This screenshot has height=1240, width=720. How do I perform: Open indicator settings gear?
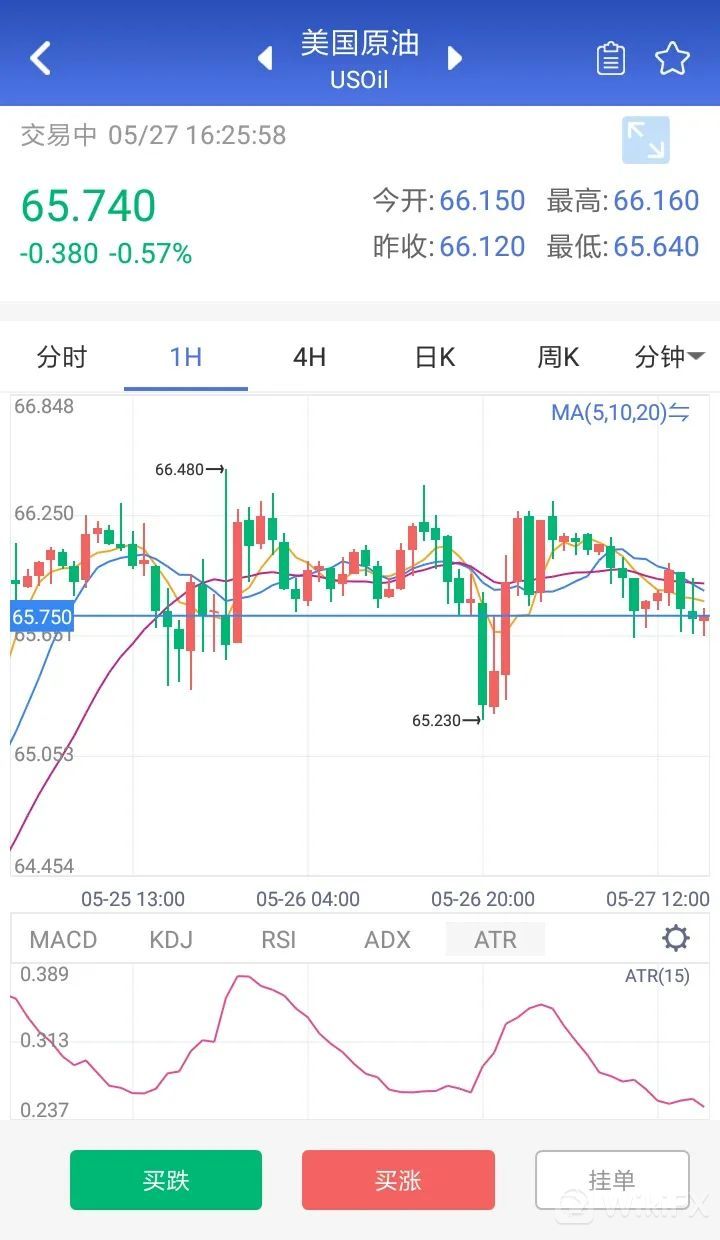(676, 939)
